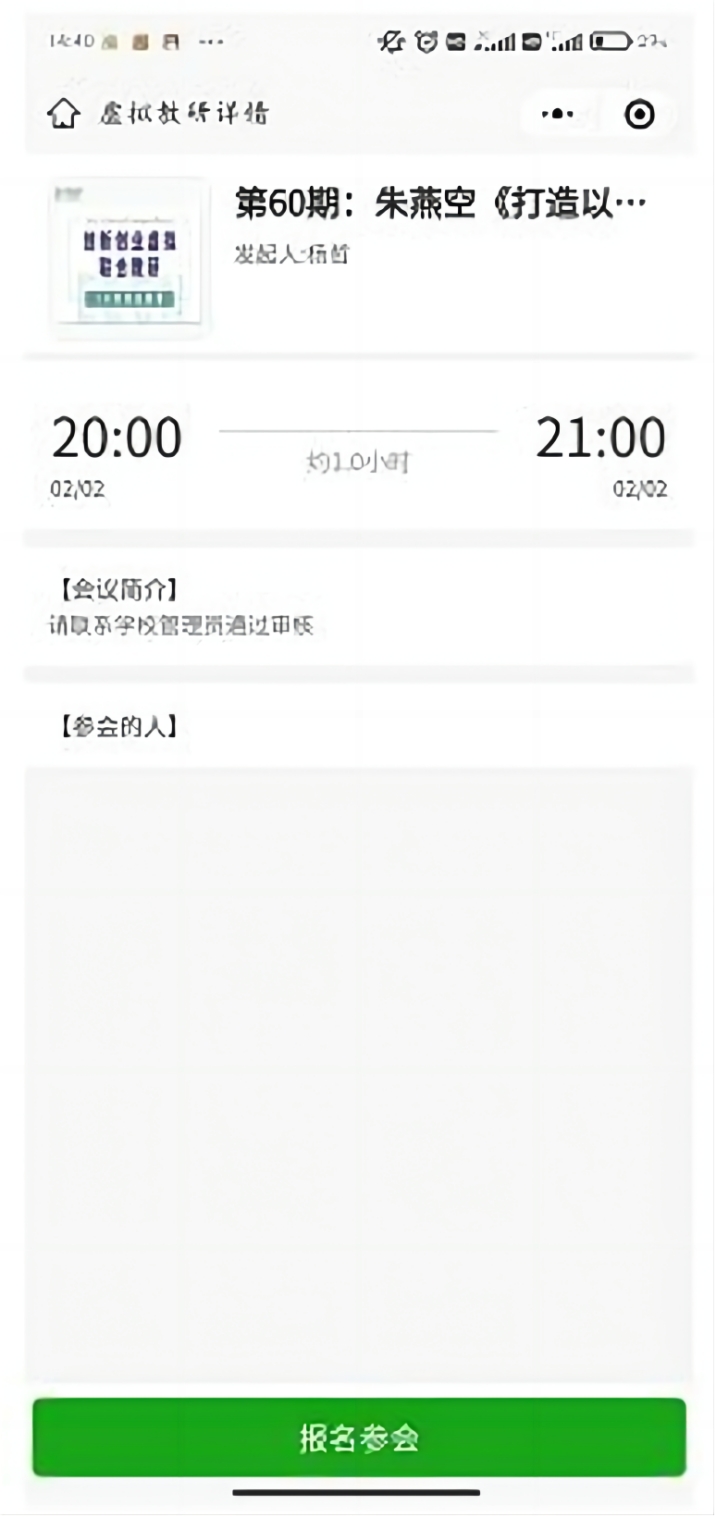Tap the home icon in header
The height and width of the screenshot is (1517, 716).
click(x=63, y=114)
